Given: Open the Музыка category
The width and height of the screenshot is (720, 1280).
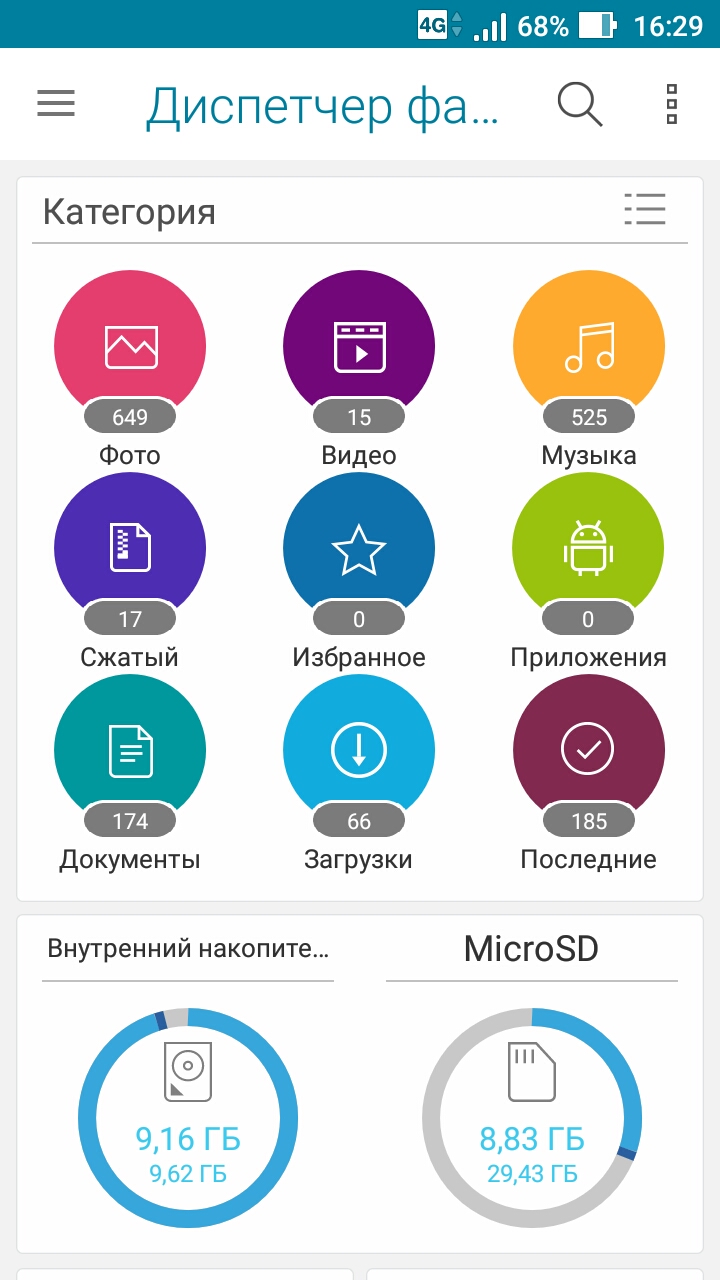Looking at the screenshot, I should (x=589, y=368).
